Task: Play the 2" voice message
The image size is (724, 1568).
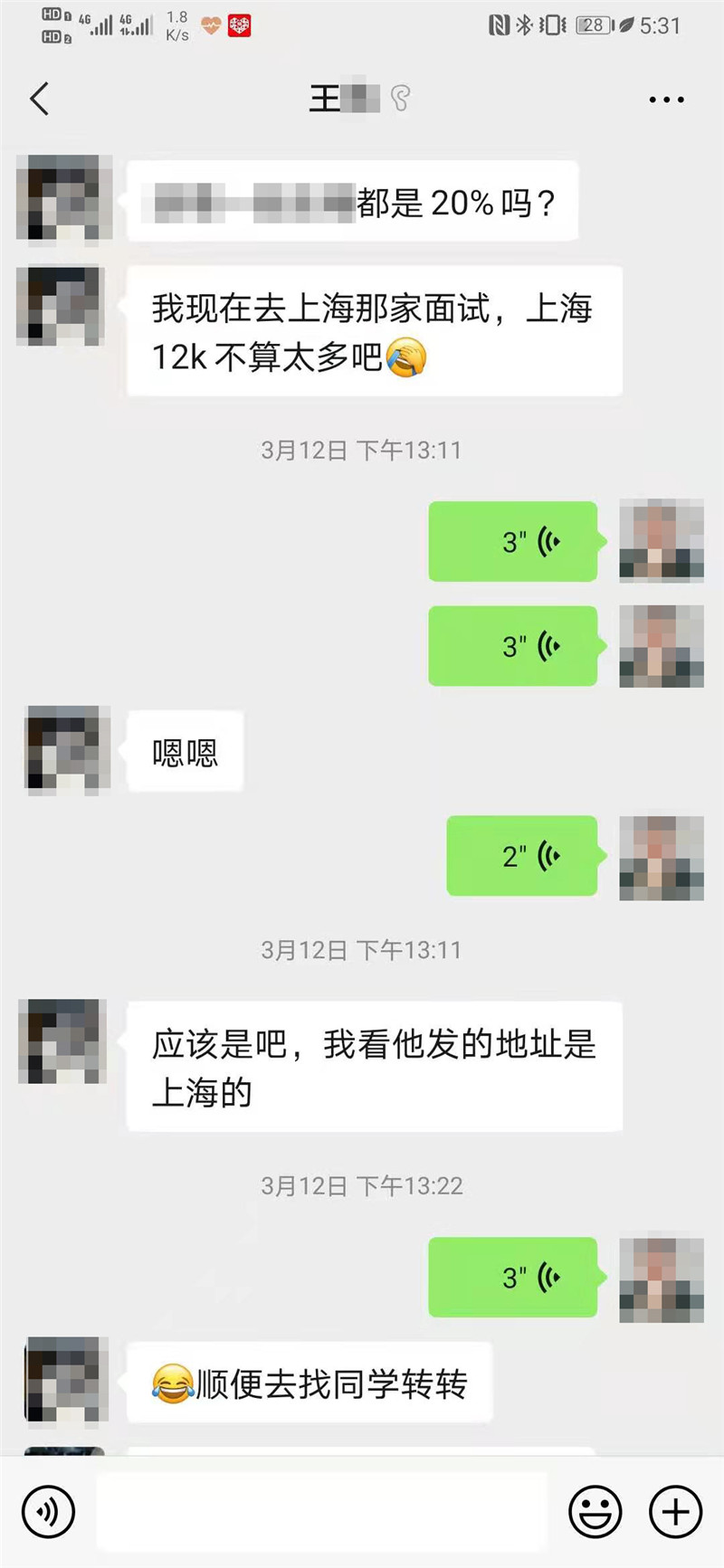Action: [x=523, y=856]
